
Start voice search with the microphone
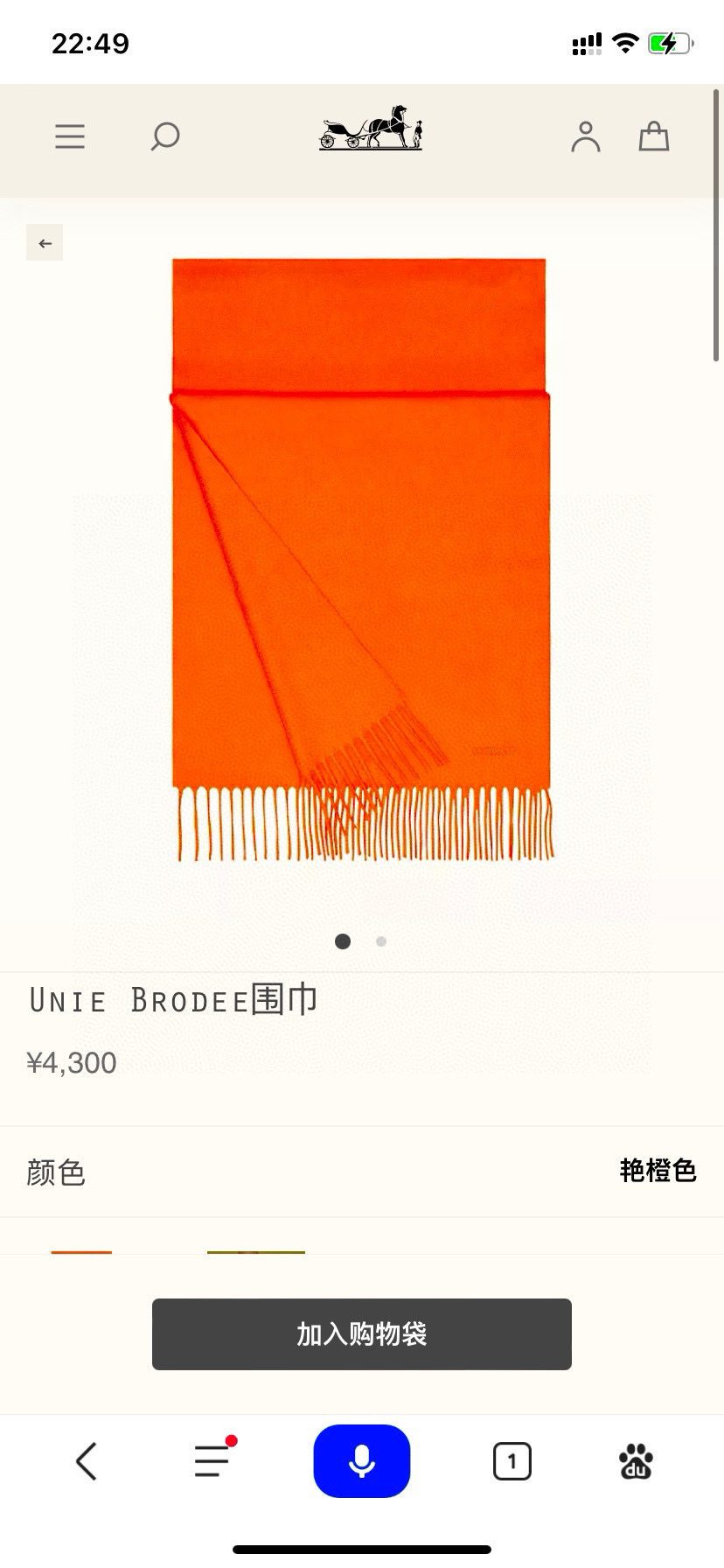click(361, 1461)
